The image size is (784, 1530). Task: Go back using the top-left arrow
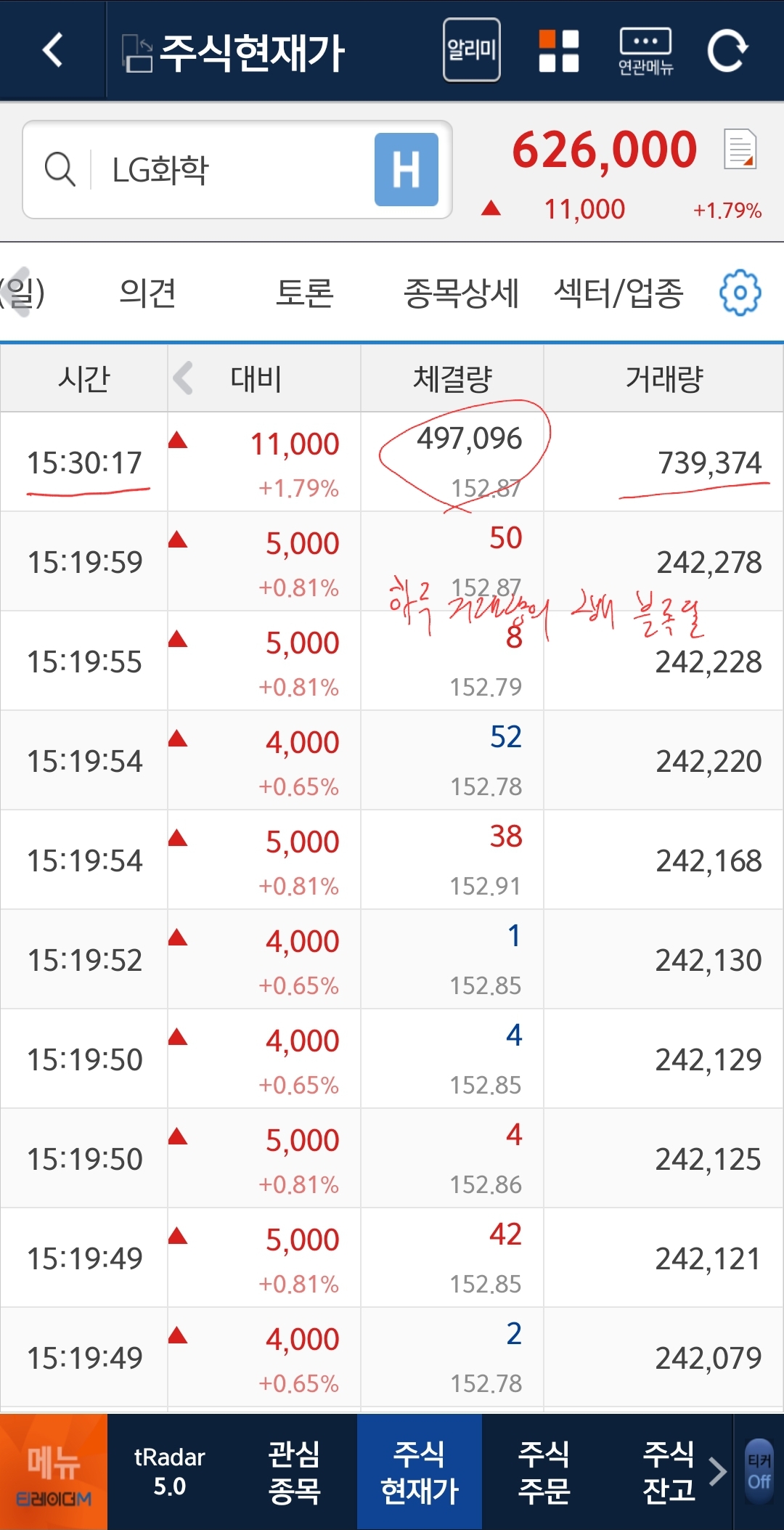coord(52,51)
